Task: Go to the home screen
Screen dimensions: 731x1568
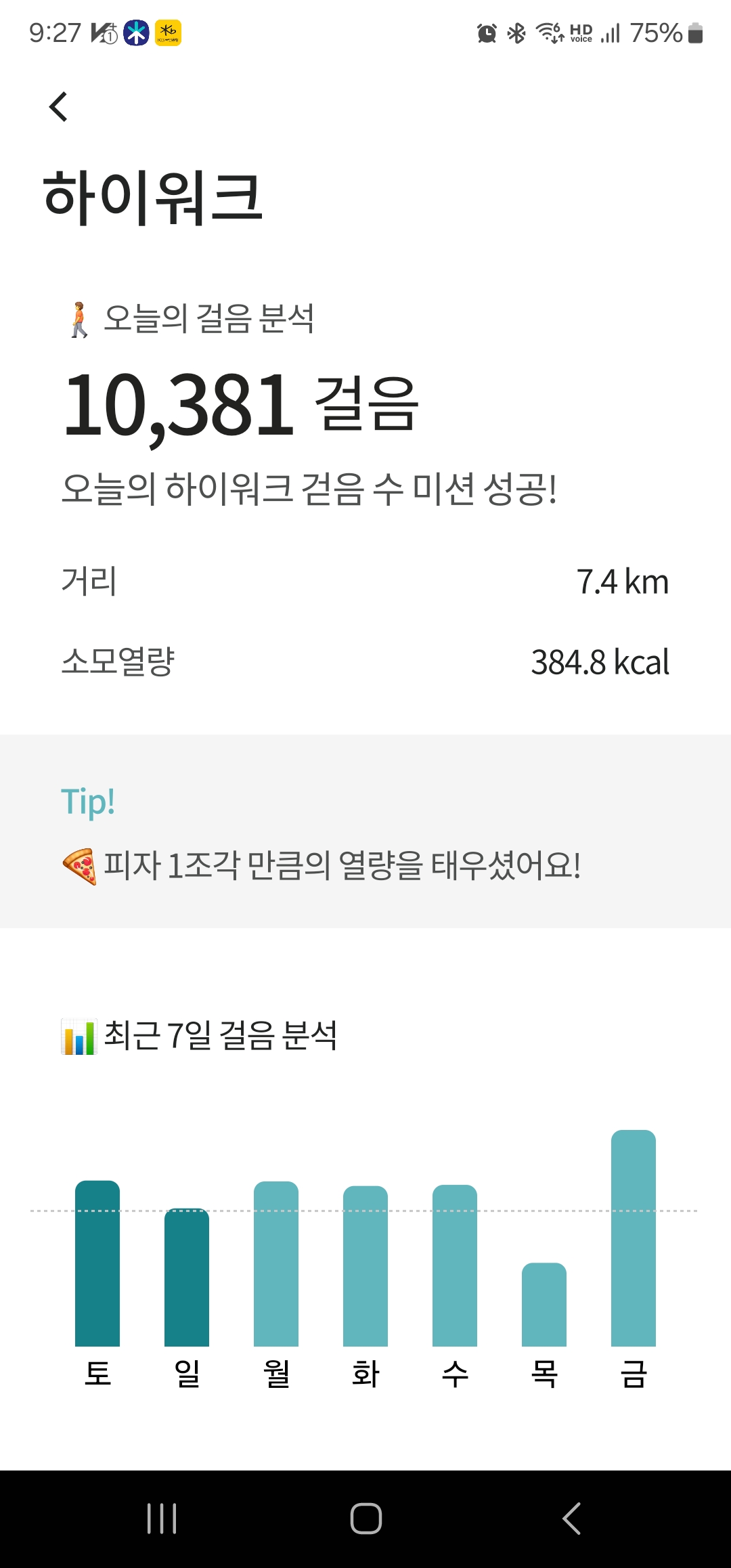Action: [365, 1518]
